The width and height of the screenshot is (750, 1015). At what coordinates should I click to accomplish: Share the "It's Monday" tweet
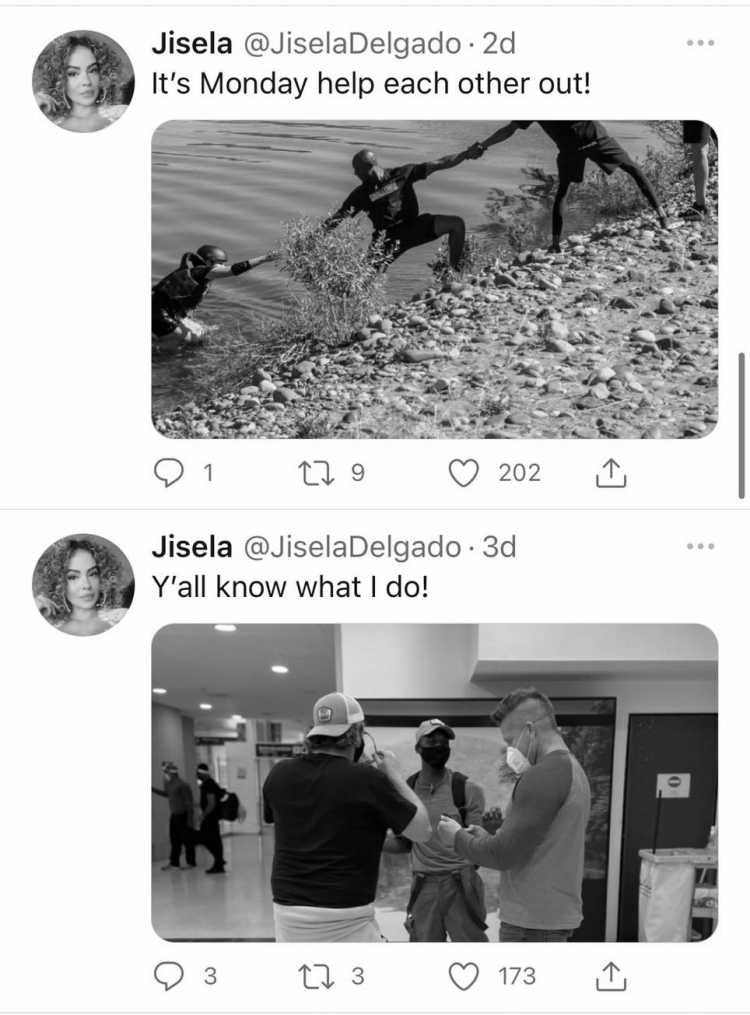tap(610, 474)
